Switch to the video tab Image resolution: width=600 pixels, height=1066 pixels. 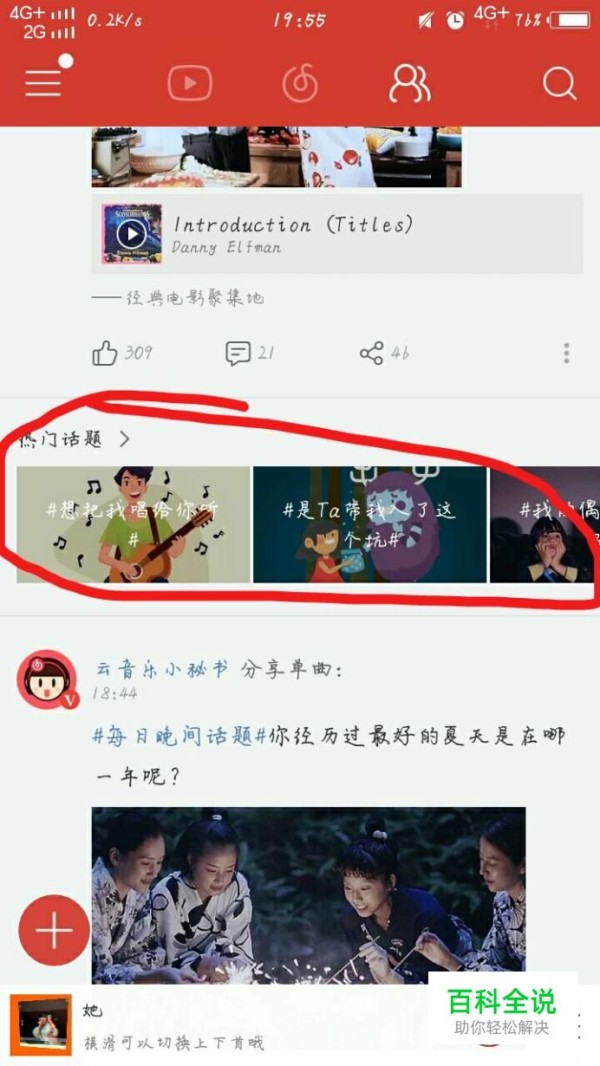point(190,83)
